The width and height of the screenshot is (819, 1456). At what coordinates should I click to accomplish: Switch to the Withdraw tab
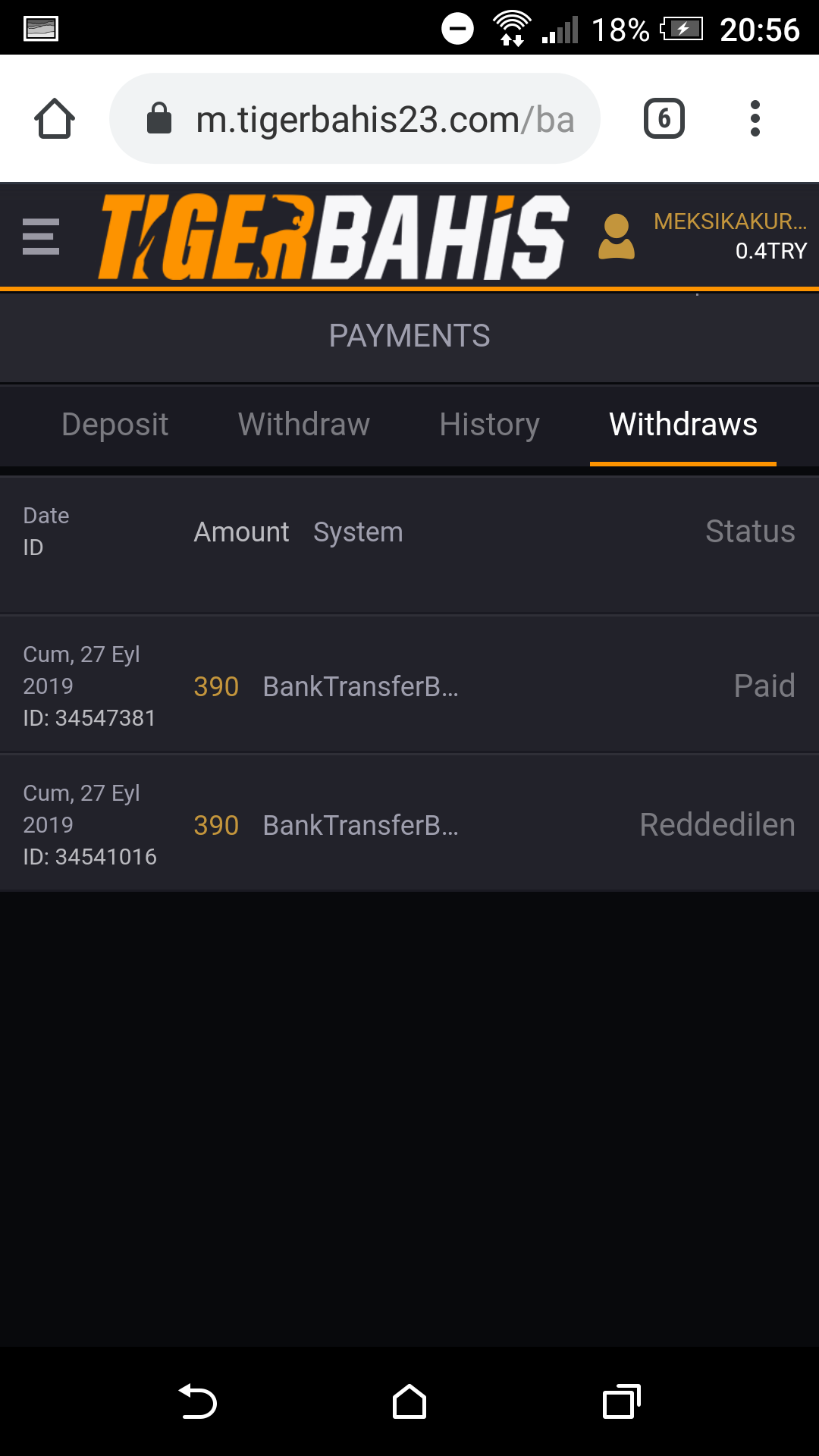pos(304,425)
